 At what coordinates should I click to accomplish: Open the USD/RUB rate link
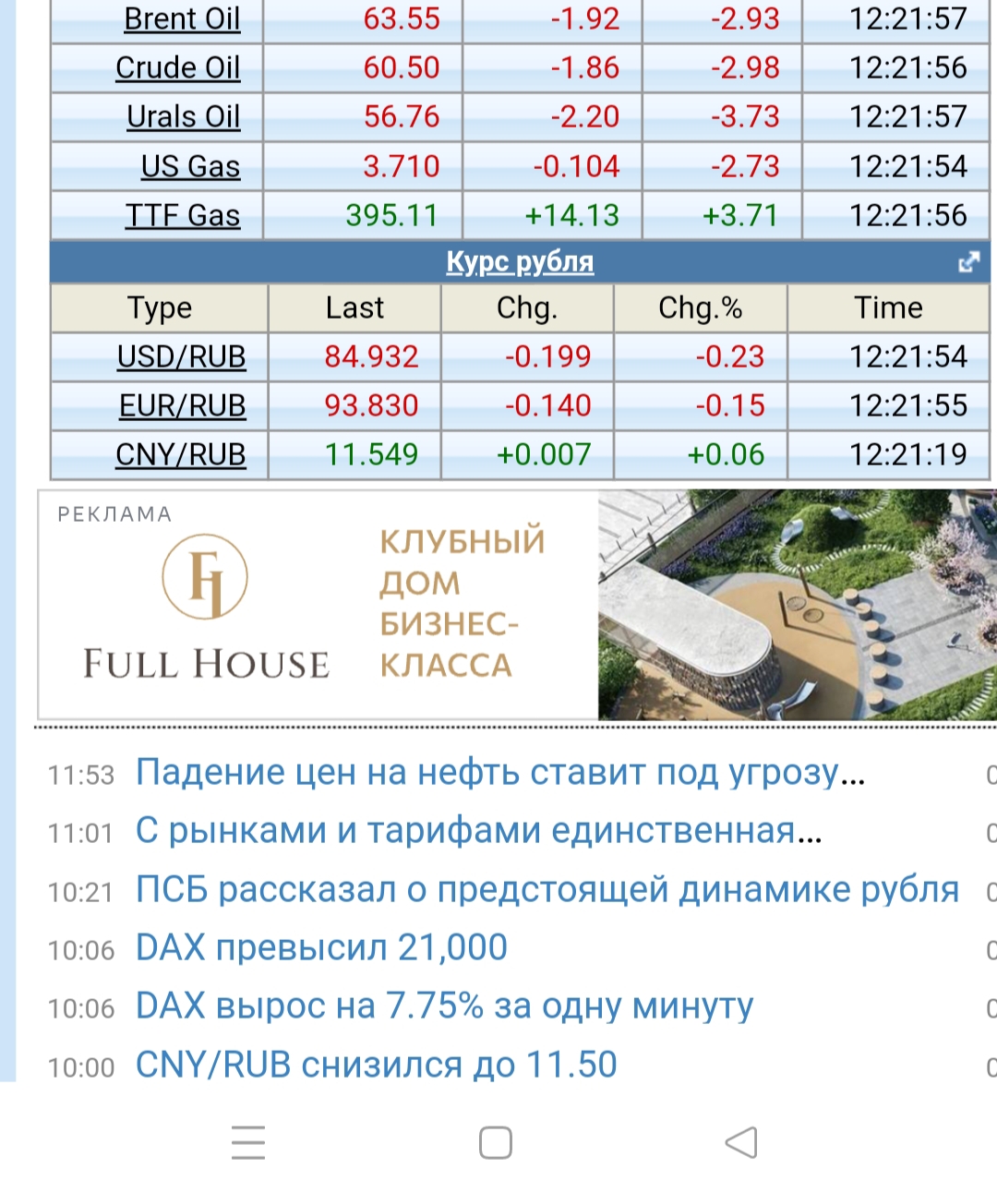tap(181, 356)
